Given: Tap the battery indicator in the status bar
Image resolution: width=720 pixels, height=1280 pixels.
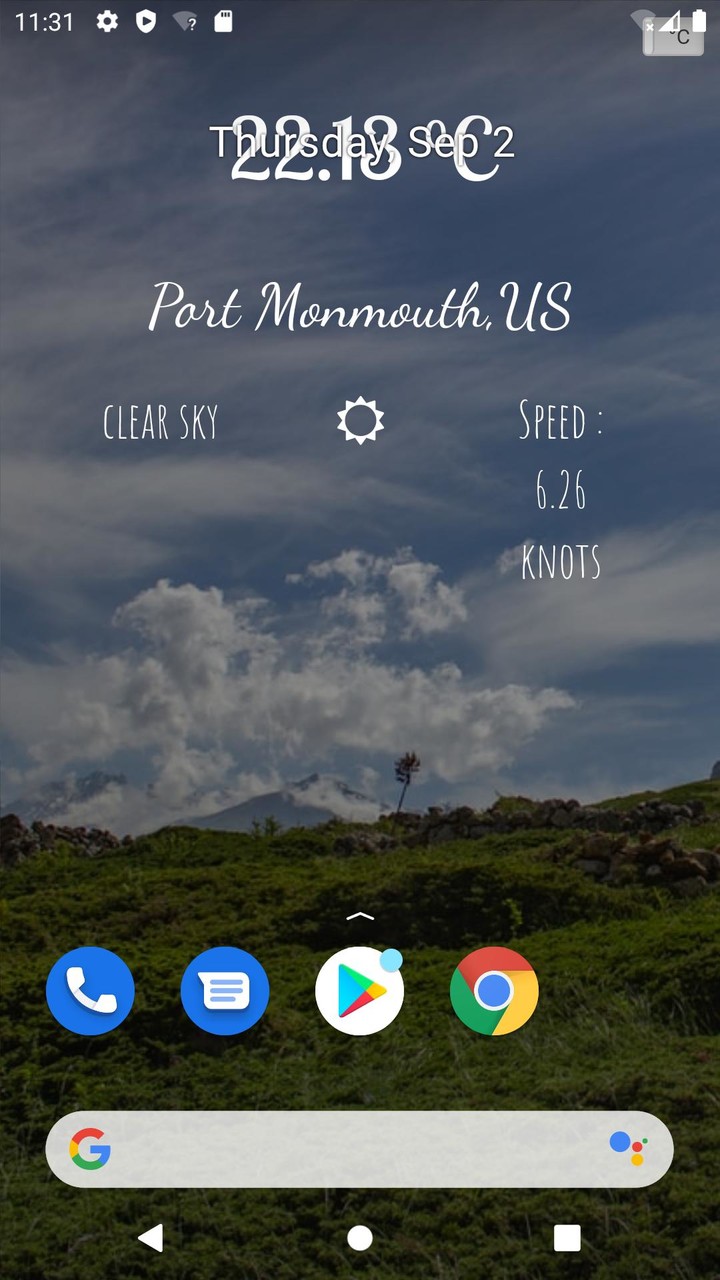Looking at the screenshot, I should [699, 20].
